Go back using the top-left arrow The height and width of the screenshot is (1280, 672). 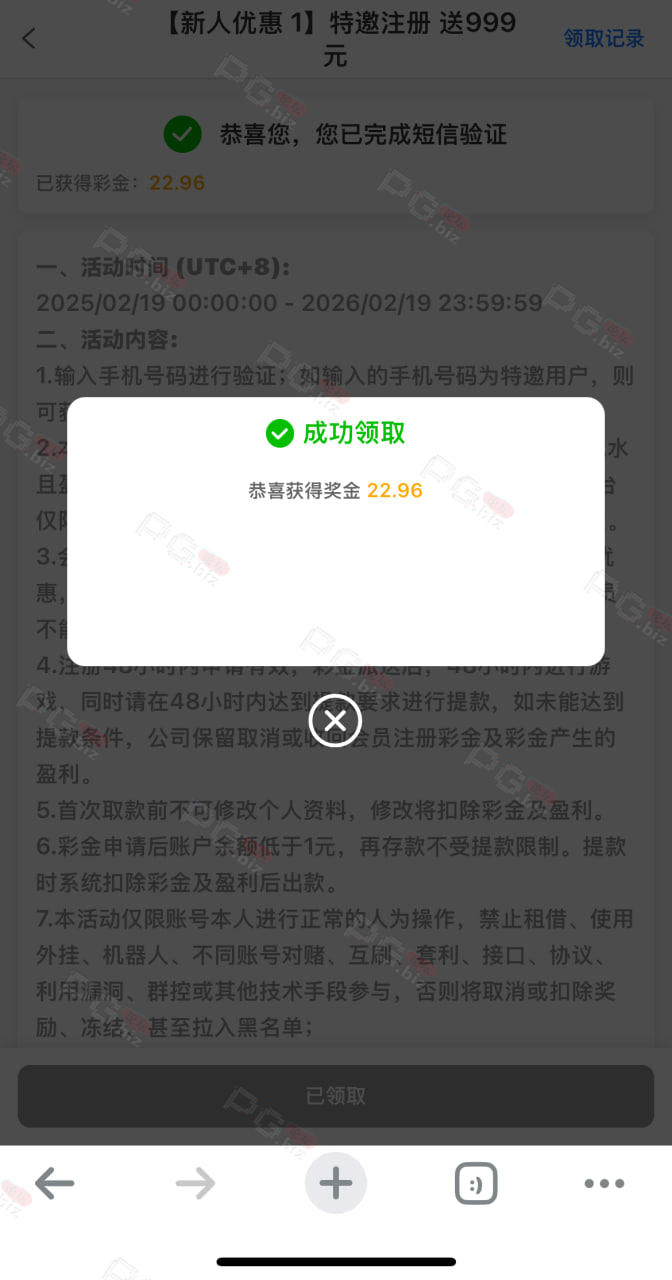point(29,39)
